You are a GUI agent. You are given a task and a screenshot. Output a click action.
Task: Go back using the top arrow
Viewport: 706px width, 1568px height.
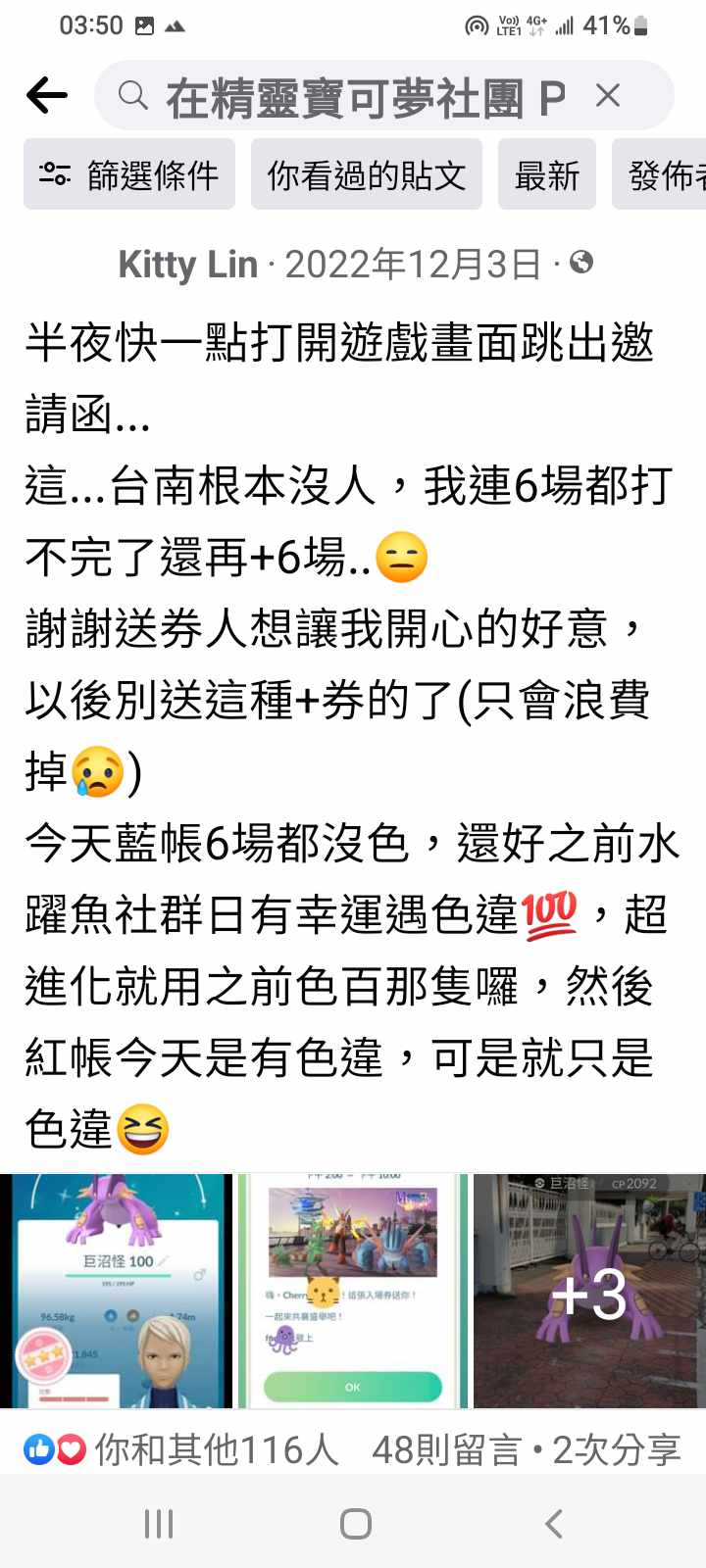[x=46, y=96]
